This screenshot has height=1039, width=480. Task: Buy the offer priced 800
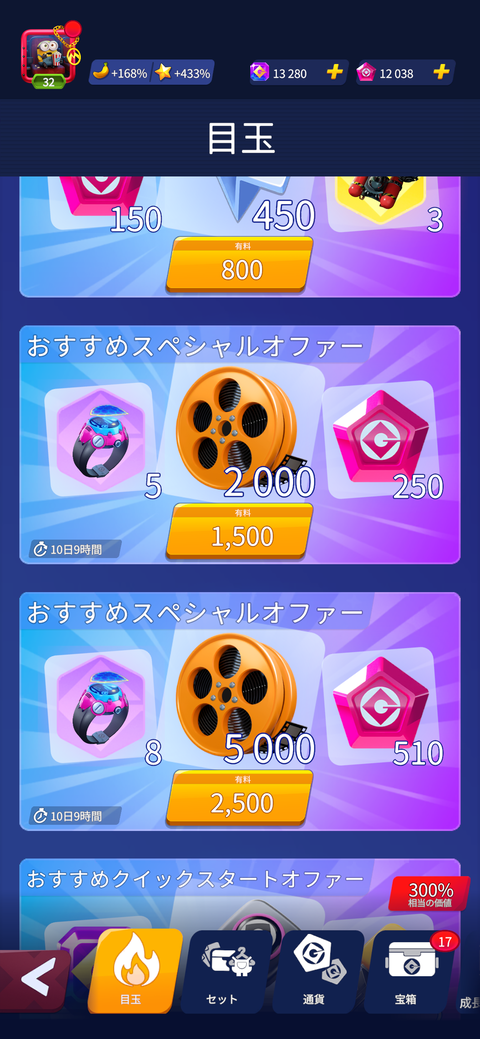[x=240, y=264]
